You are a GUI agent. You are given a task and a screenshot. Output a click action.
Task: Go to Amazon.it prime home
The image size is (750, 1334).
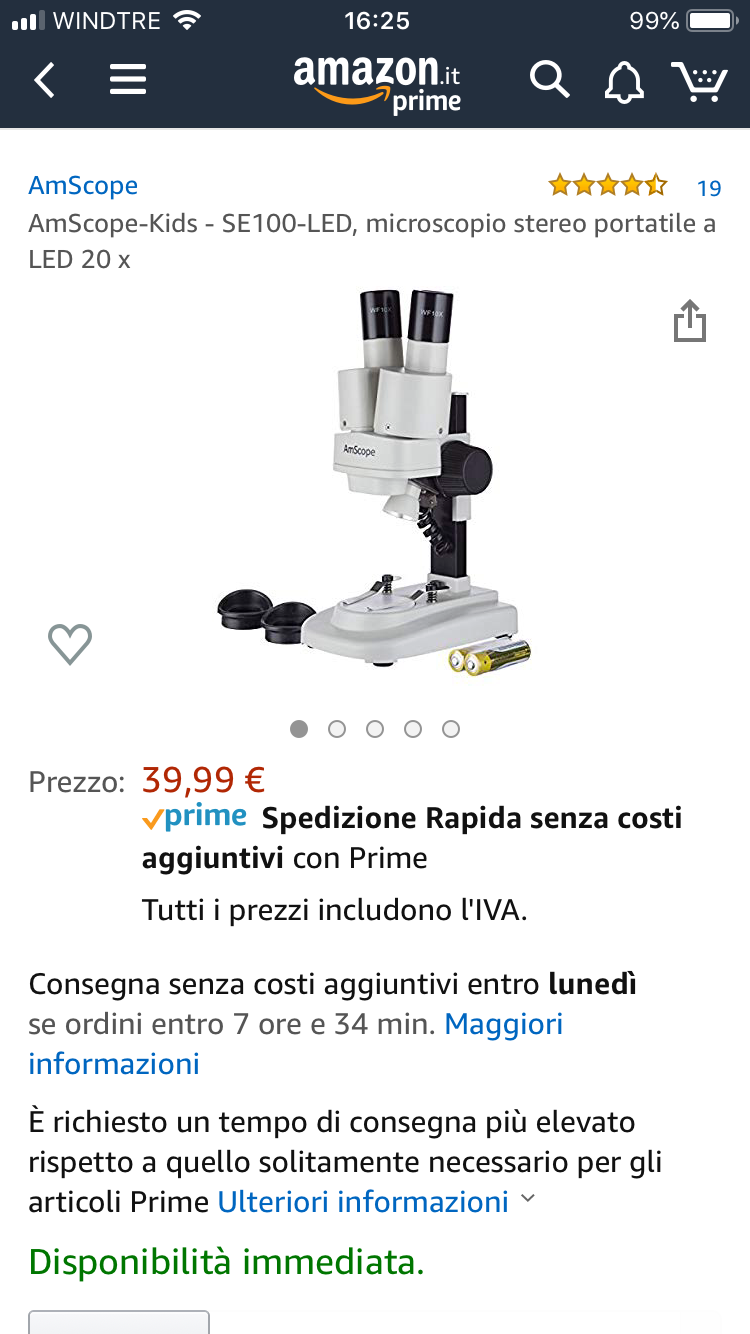[x=378, y=83]
